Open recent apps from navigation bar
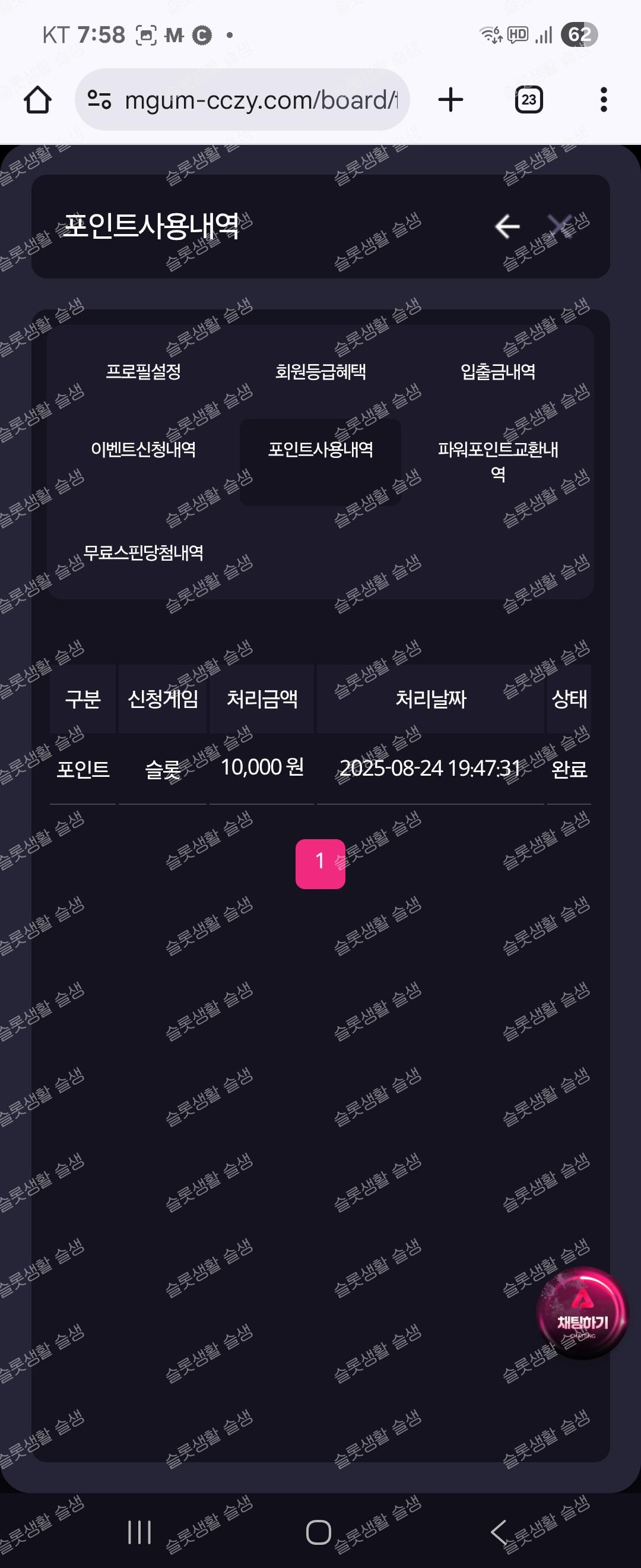Viewport: 641px width, 1568px height. pyautogui.click(x=139, y=1532)
